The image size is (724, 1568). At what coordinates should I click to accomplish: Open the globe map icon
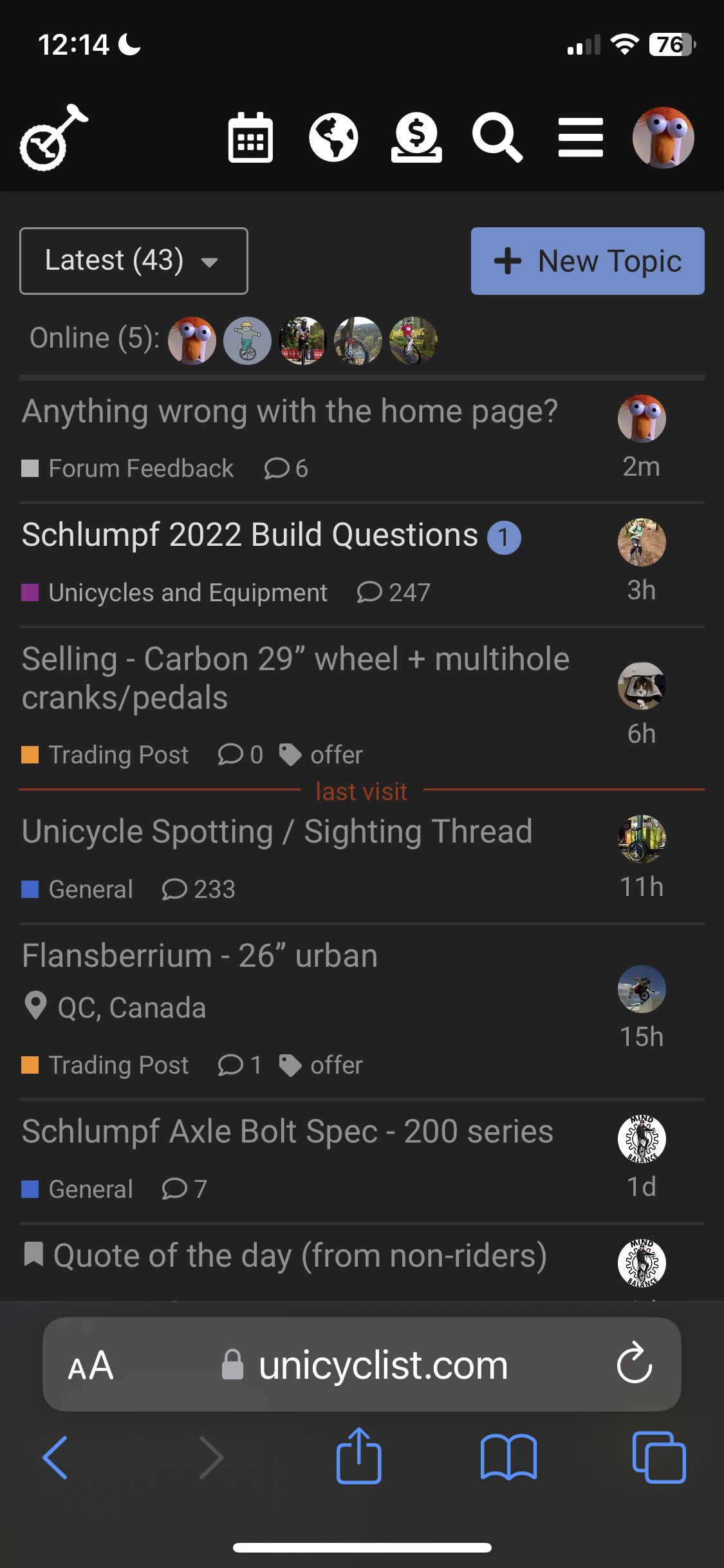(333, 137)
